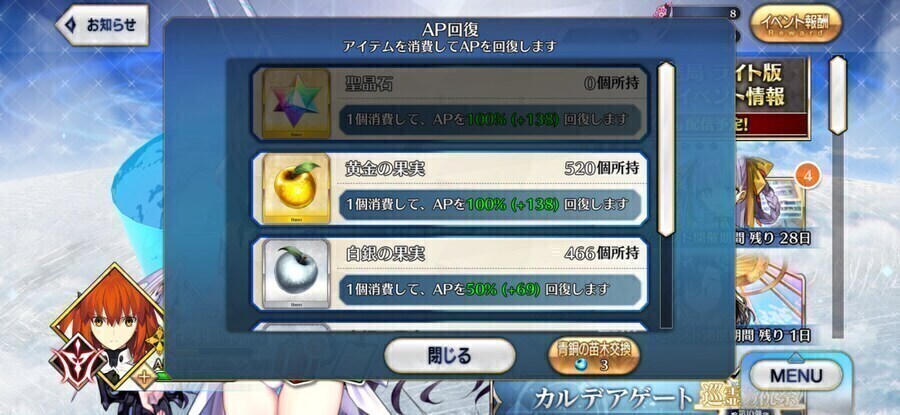This screenshot has height=415, width=900.
Task: Close the AP recovery dialog with 閉じる
Action: pyautogui.click(x=449, y=355)
